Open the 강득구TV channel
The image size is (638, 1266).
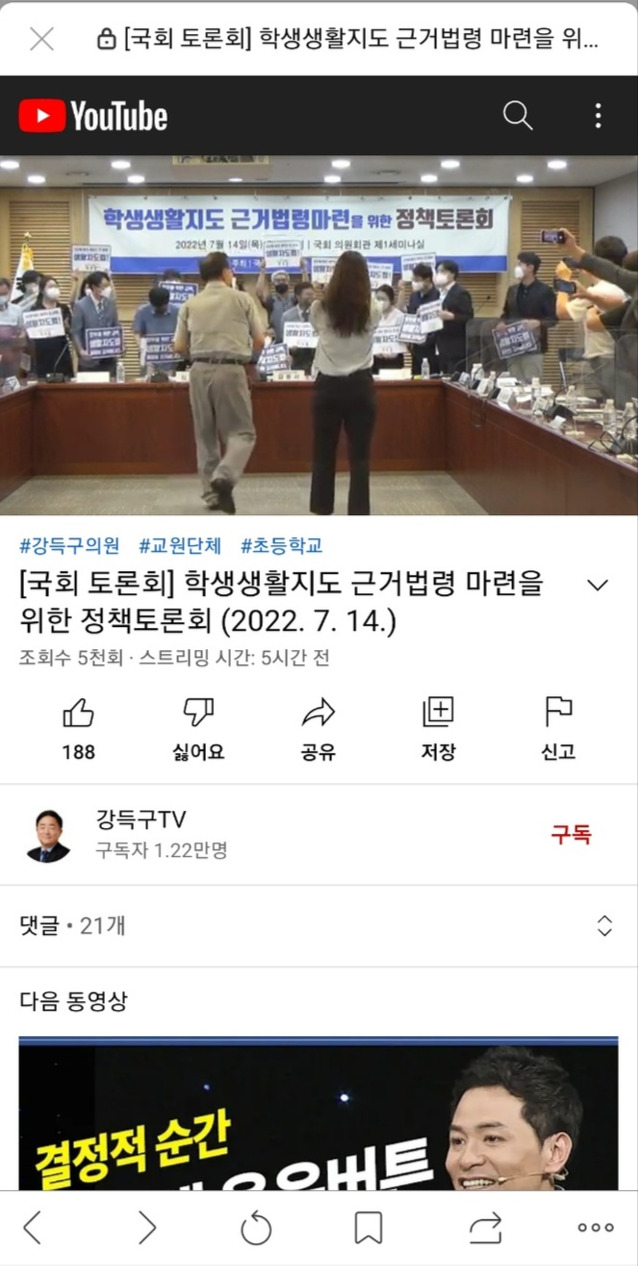pos(140,834)
